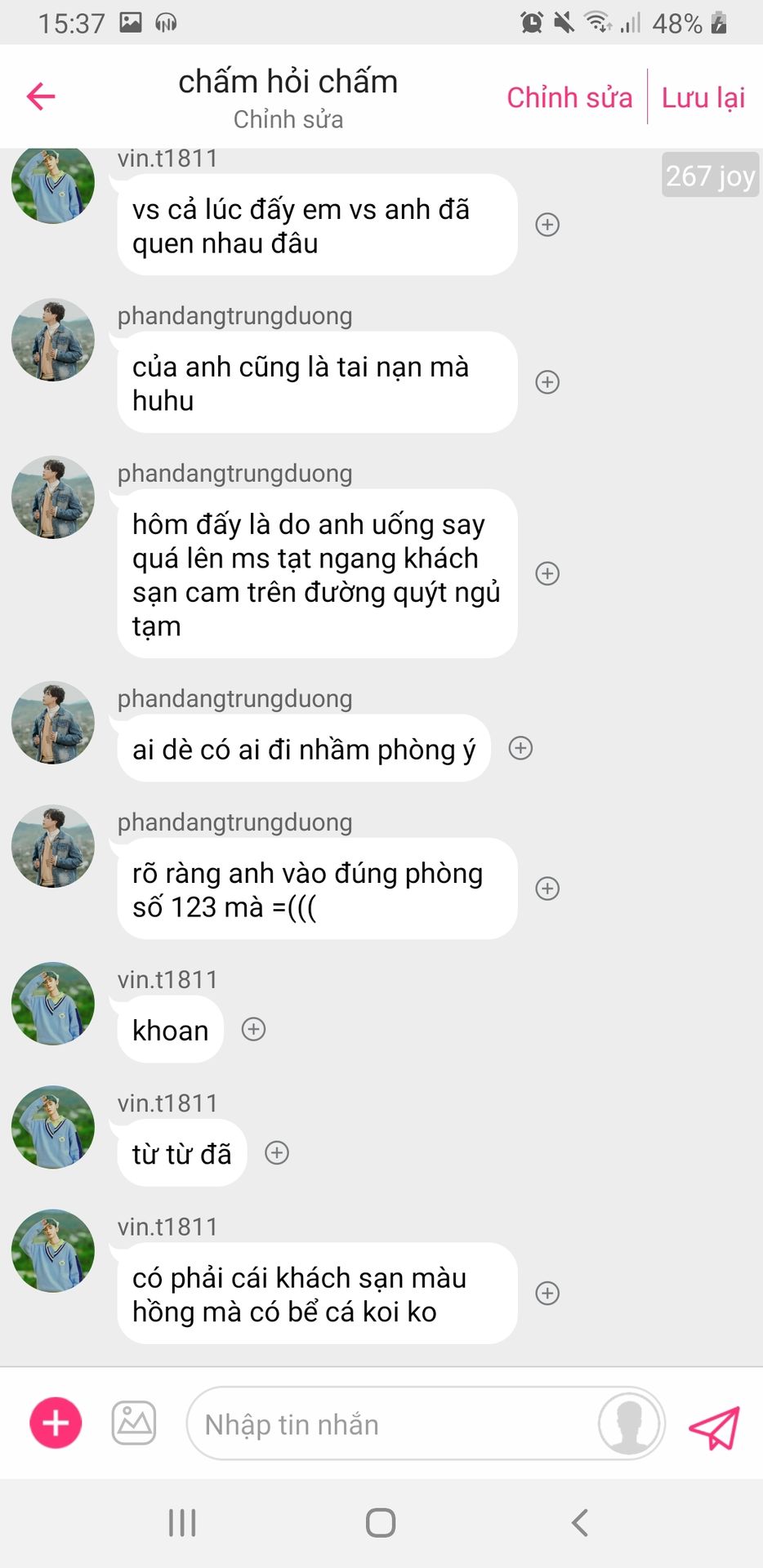763x1568 pixels.
Task: Tap plus icon beside 'hôm đấy là do anh' message
Action: (547, 573)
